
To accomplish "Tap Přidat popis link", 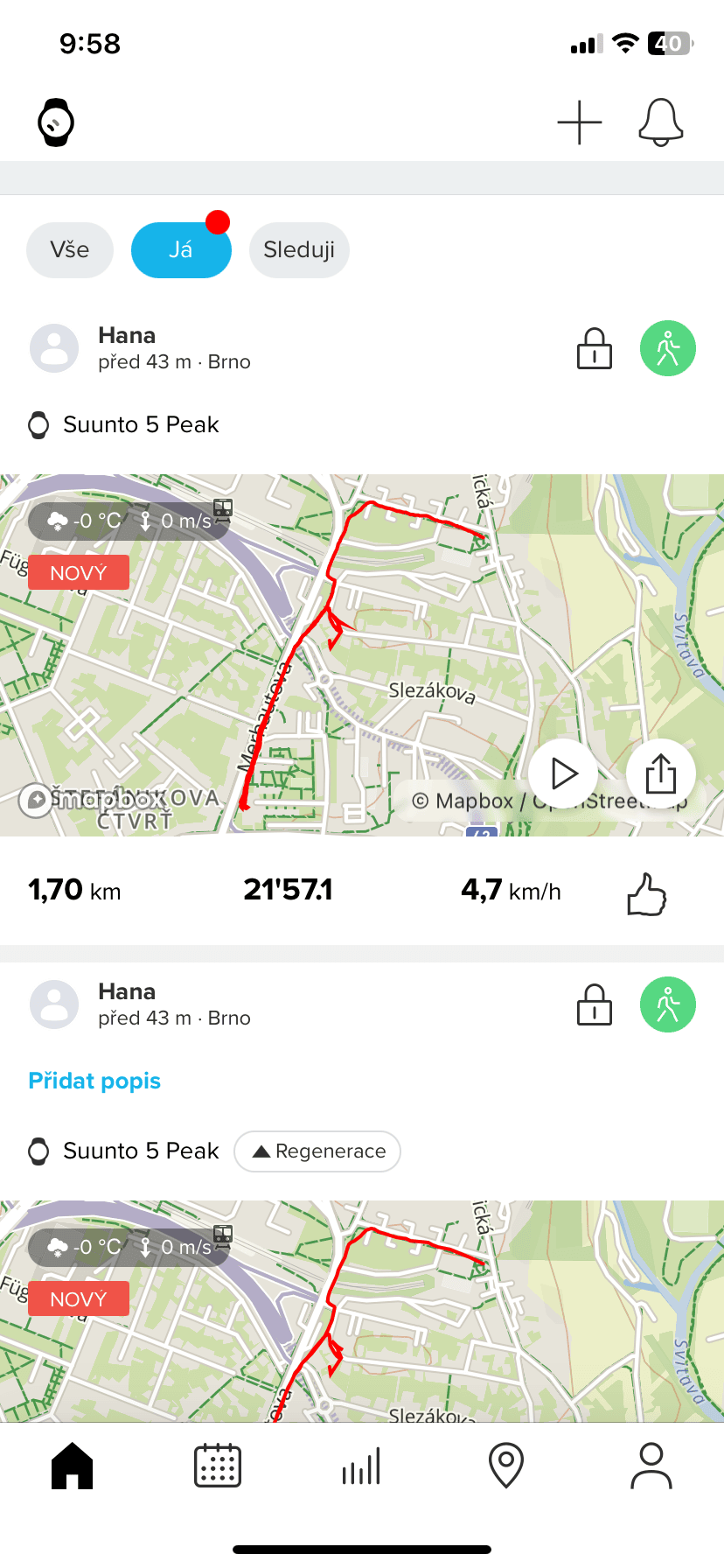I will [94, 1081].
